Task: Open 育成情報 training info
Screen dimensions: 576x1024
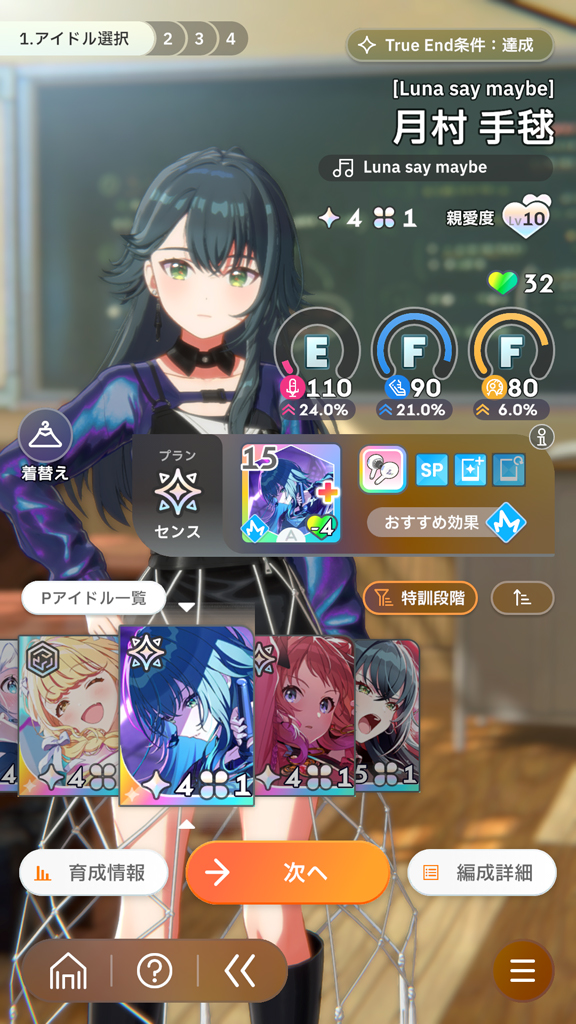Action: click(94, 872)
